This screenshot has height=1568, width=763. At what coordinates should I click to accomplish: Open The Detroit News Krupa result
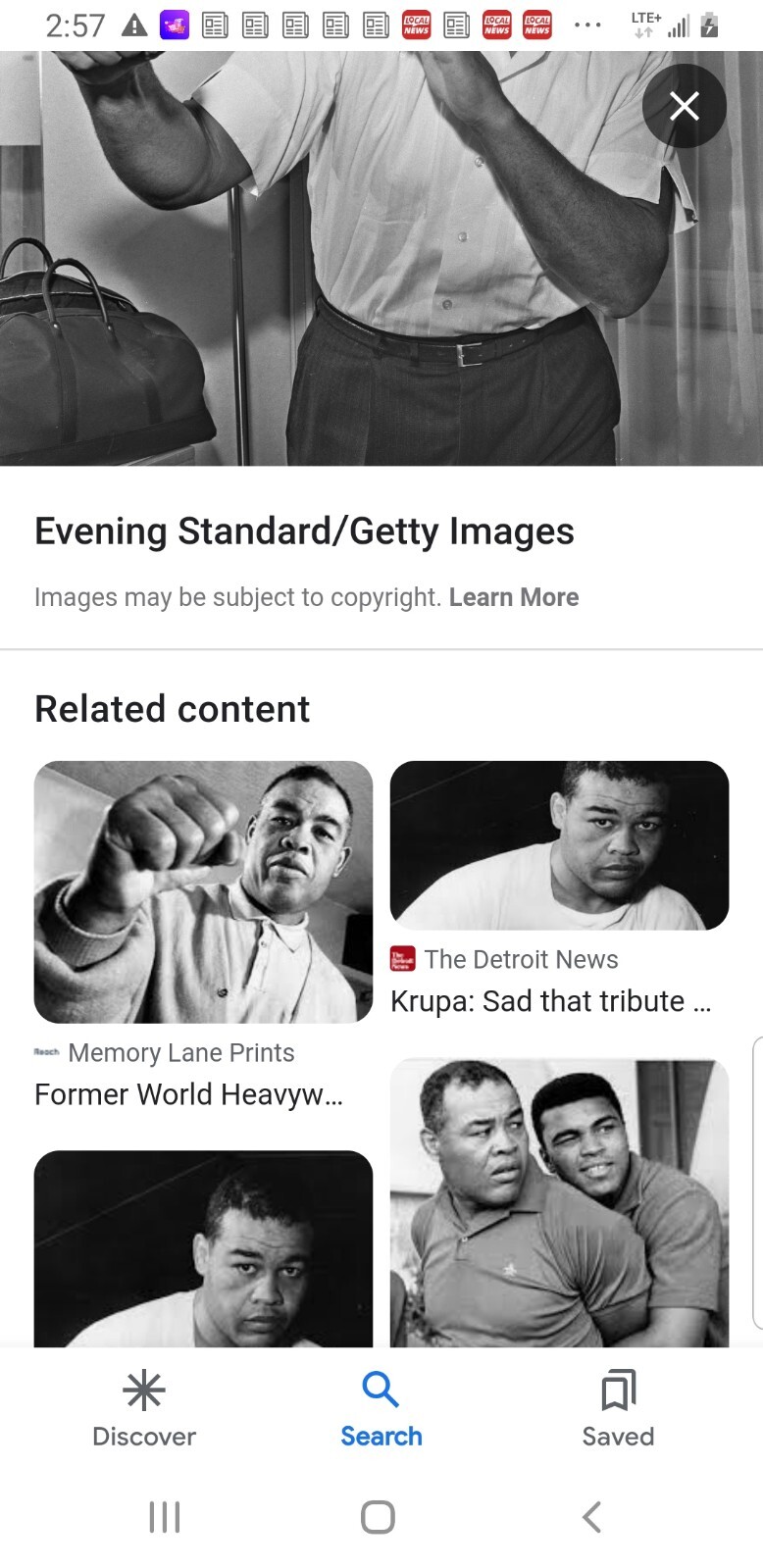pos(559,846)
